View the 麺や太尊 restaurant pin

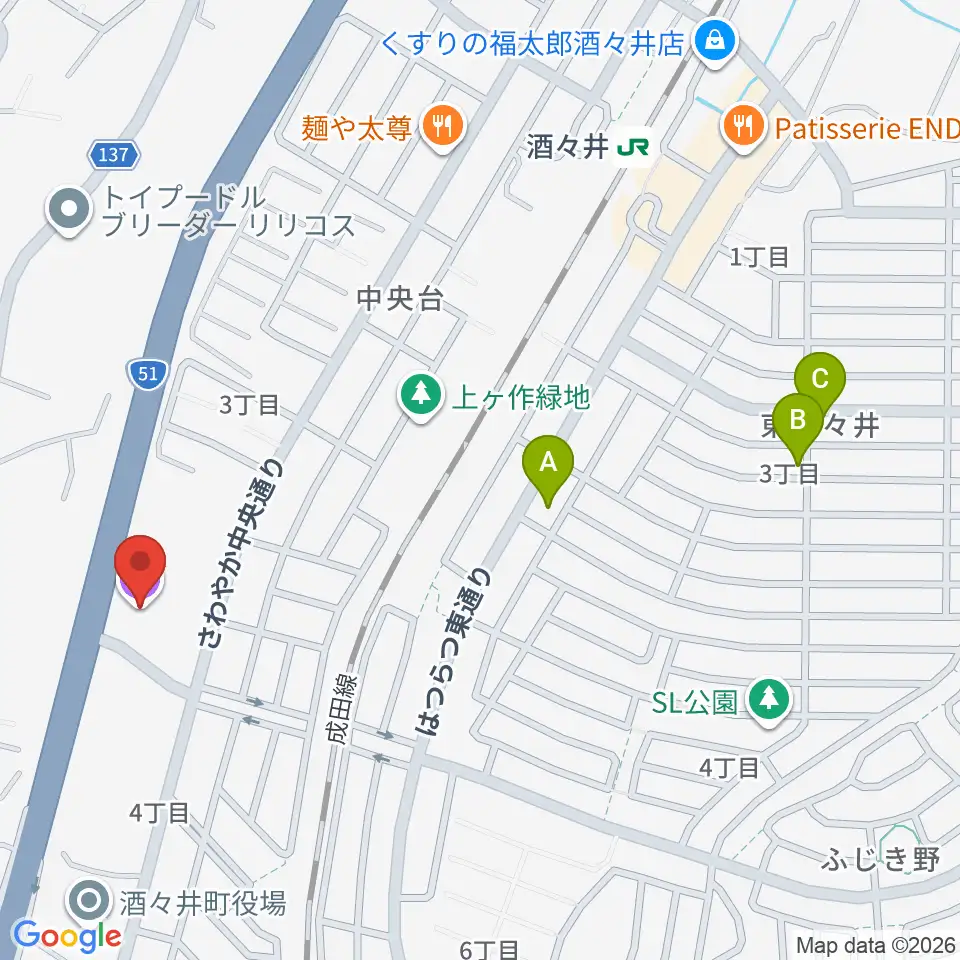(444, 129)
